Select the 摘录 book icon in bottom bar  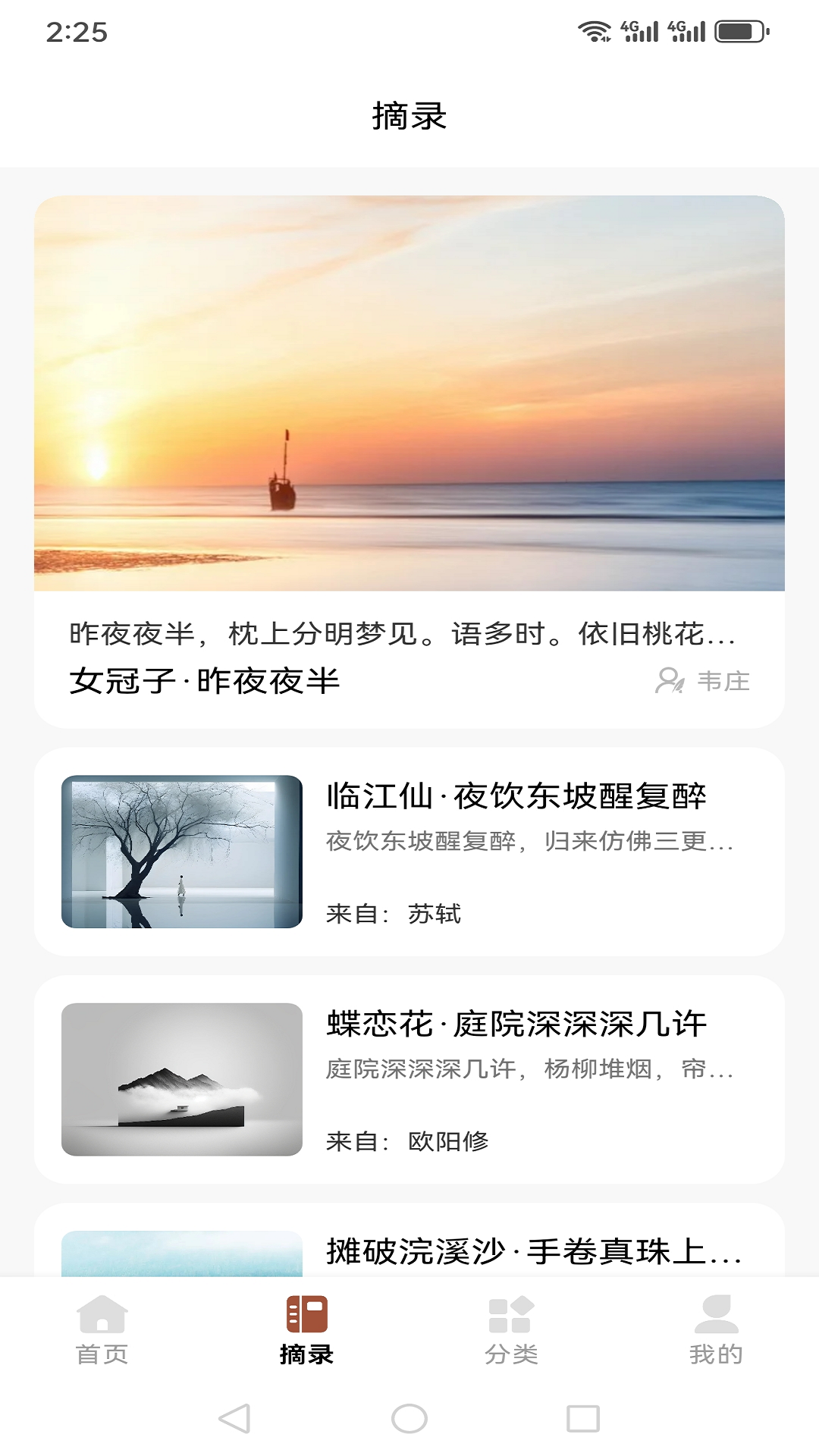click(x=306, y=1313)
